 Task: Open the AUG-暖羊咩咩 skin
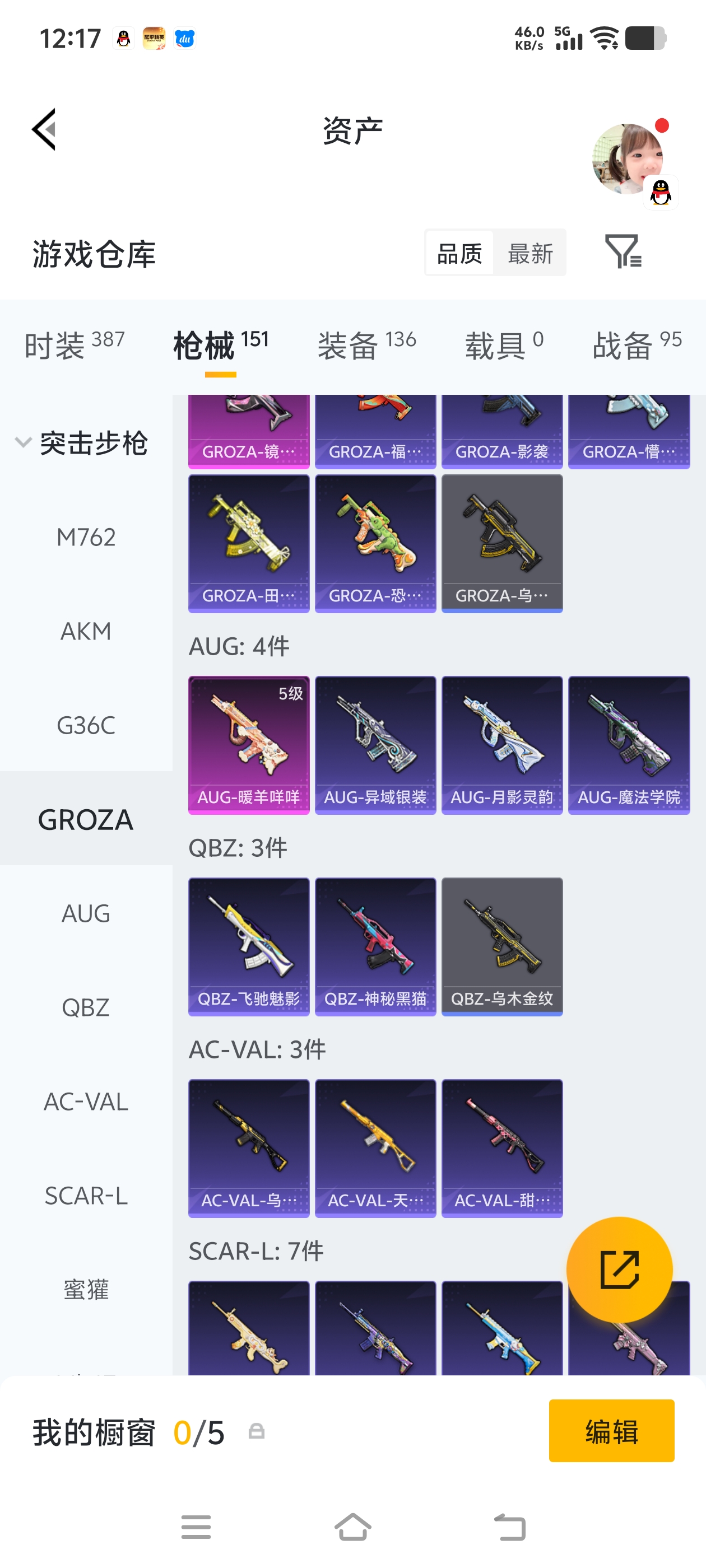[249, 744]
